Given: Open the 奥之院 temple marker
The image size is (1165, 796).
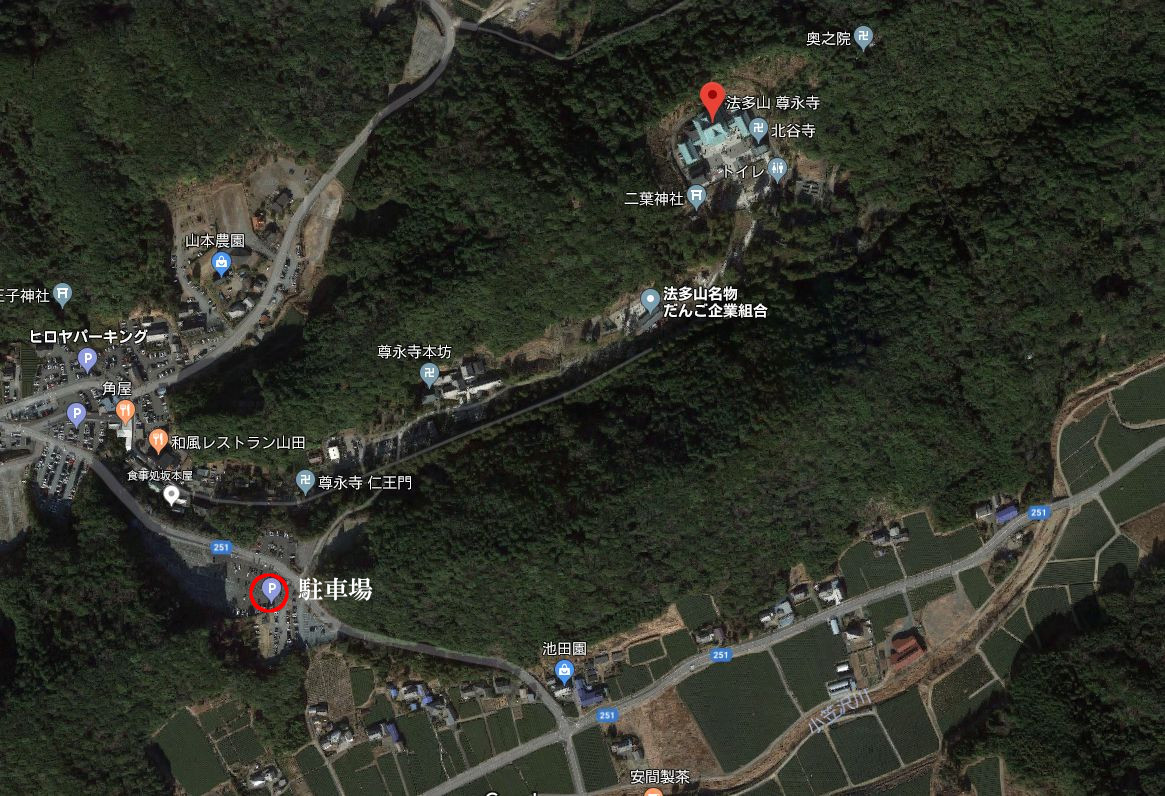Looking at the screenshot, I should click(x=864, y=38).
